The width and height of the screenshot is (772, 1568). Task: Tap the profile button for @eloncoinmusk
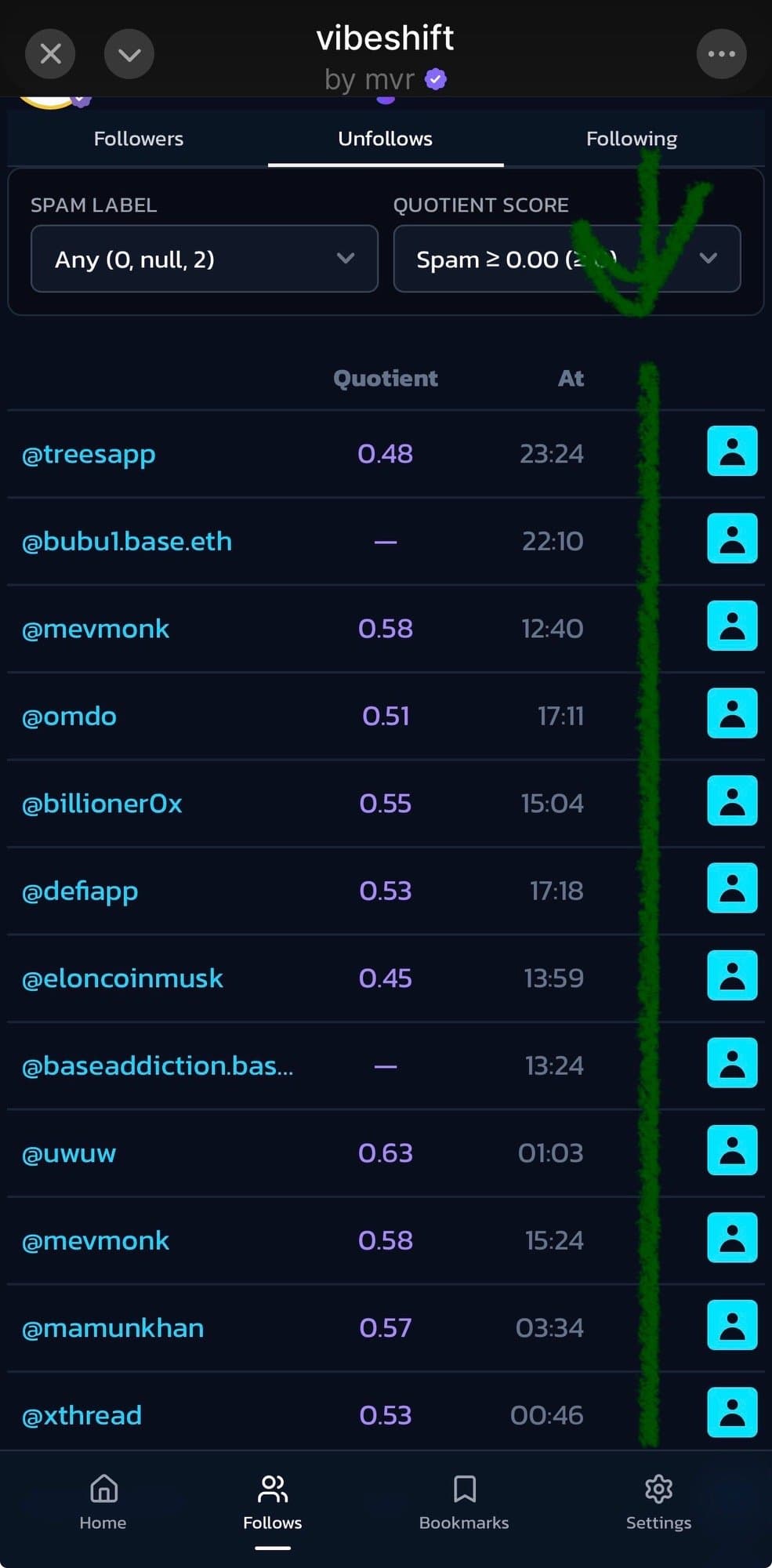click(x=731, y=975)
